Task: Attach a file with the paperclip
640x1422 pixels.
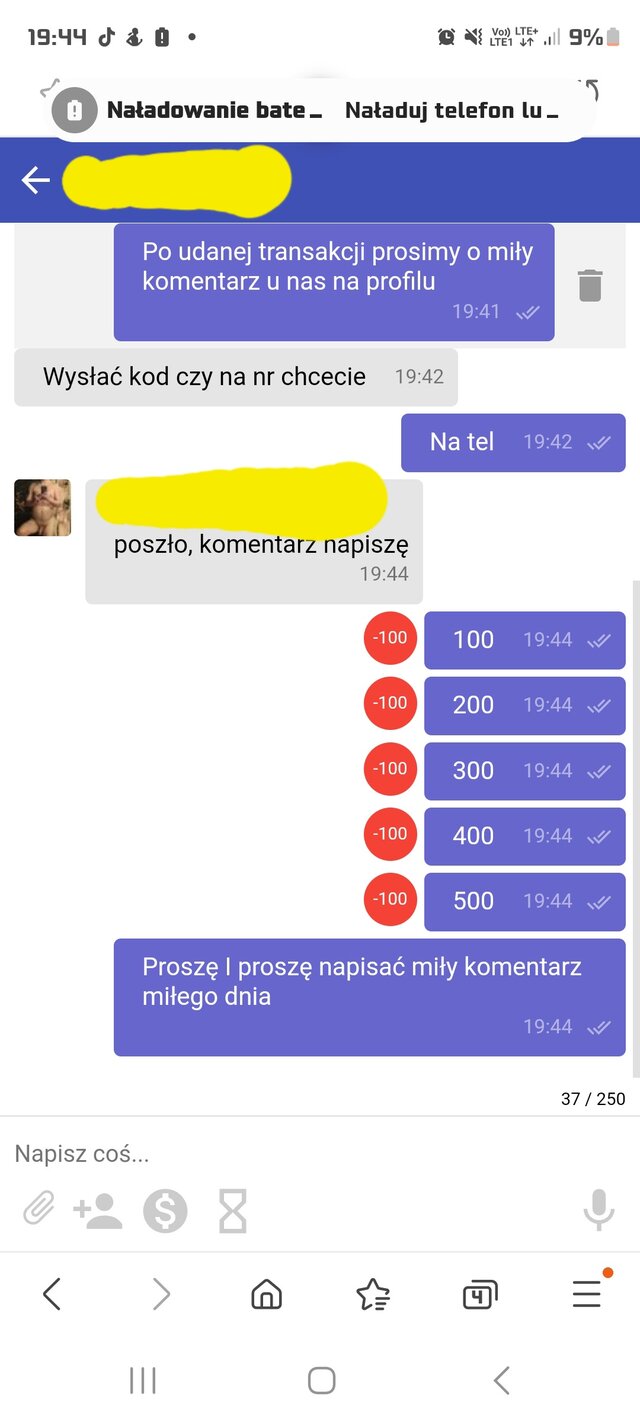Action: 38,1211
